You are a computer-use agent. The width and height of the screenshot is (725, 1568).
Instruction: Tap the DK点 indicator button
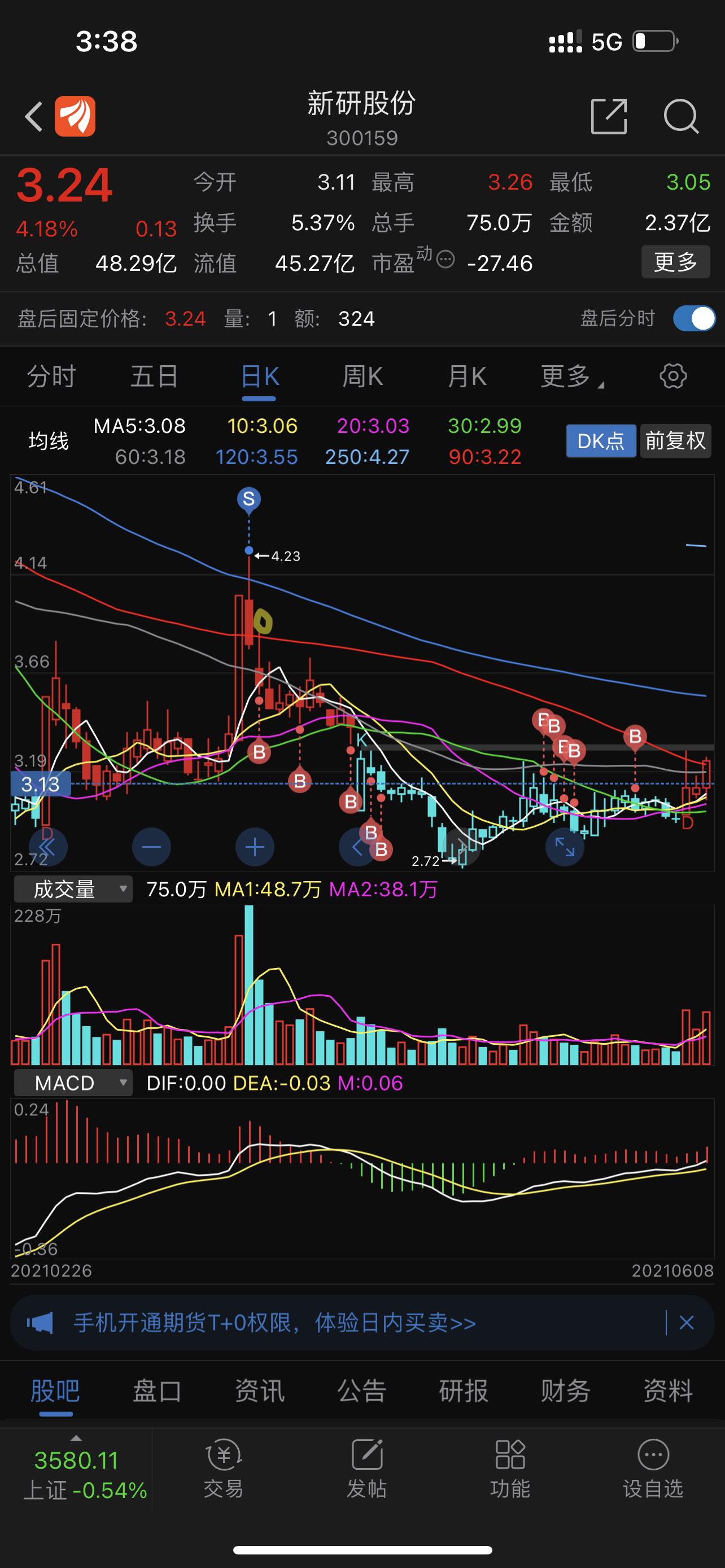coord(601,441)
